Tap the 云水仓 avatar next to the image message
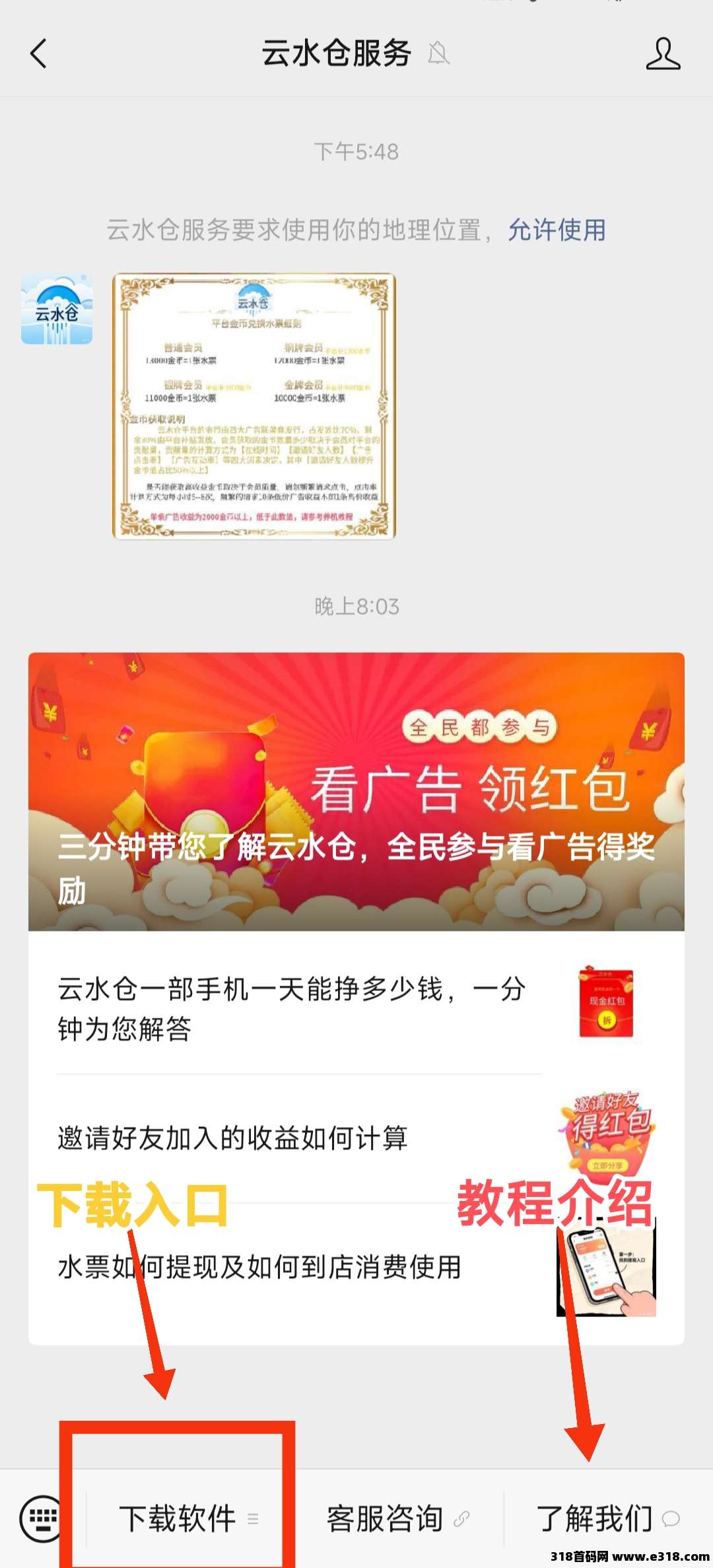The height and width of the screenshot is (1568, 713). (x=55, y=308)
